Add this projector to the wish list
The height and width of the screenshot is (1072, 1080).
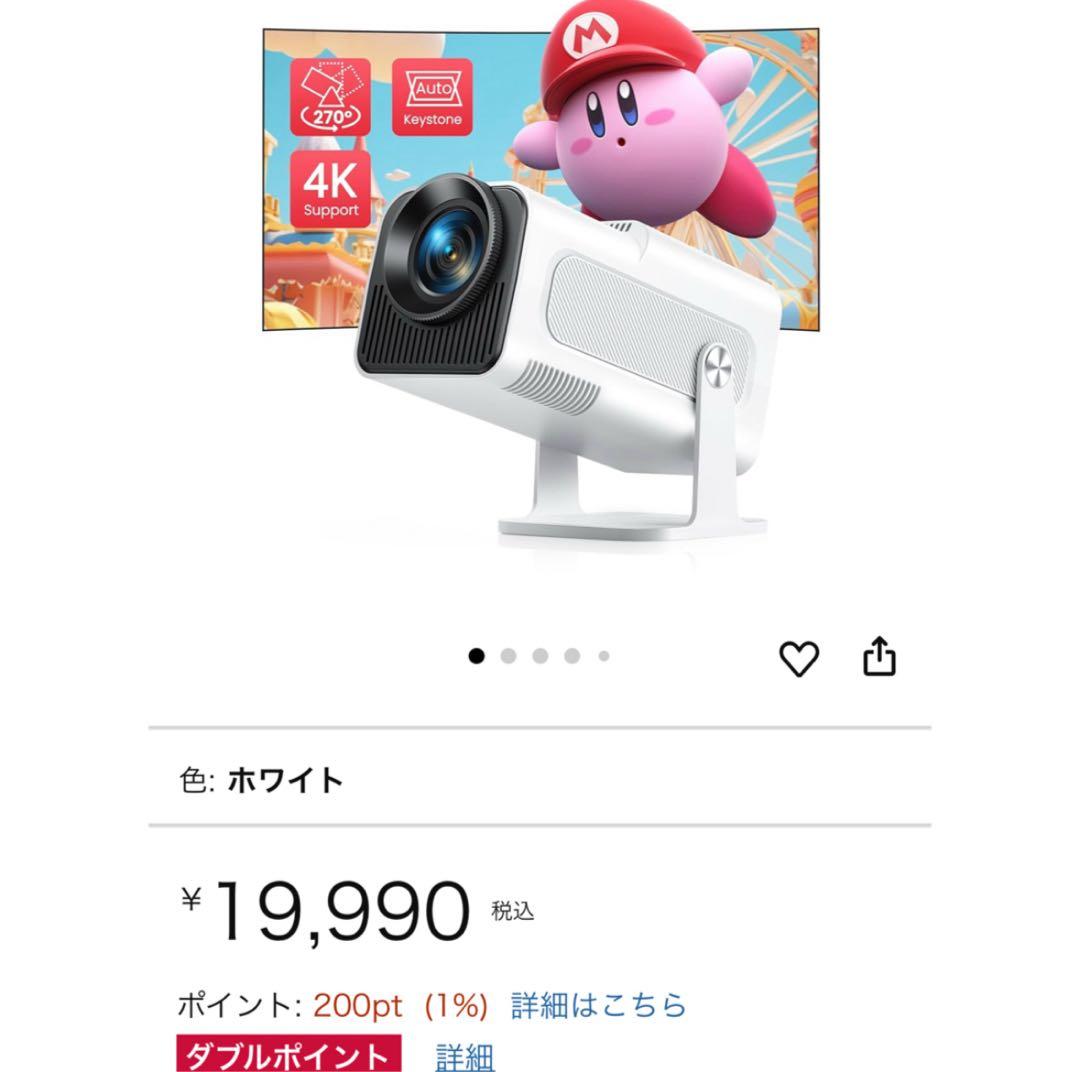tap(798, 659)
